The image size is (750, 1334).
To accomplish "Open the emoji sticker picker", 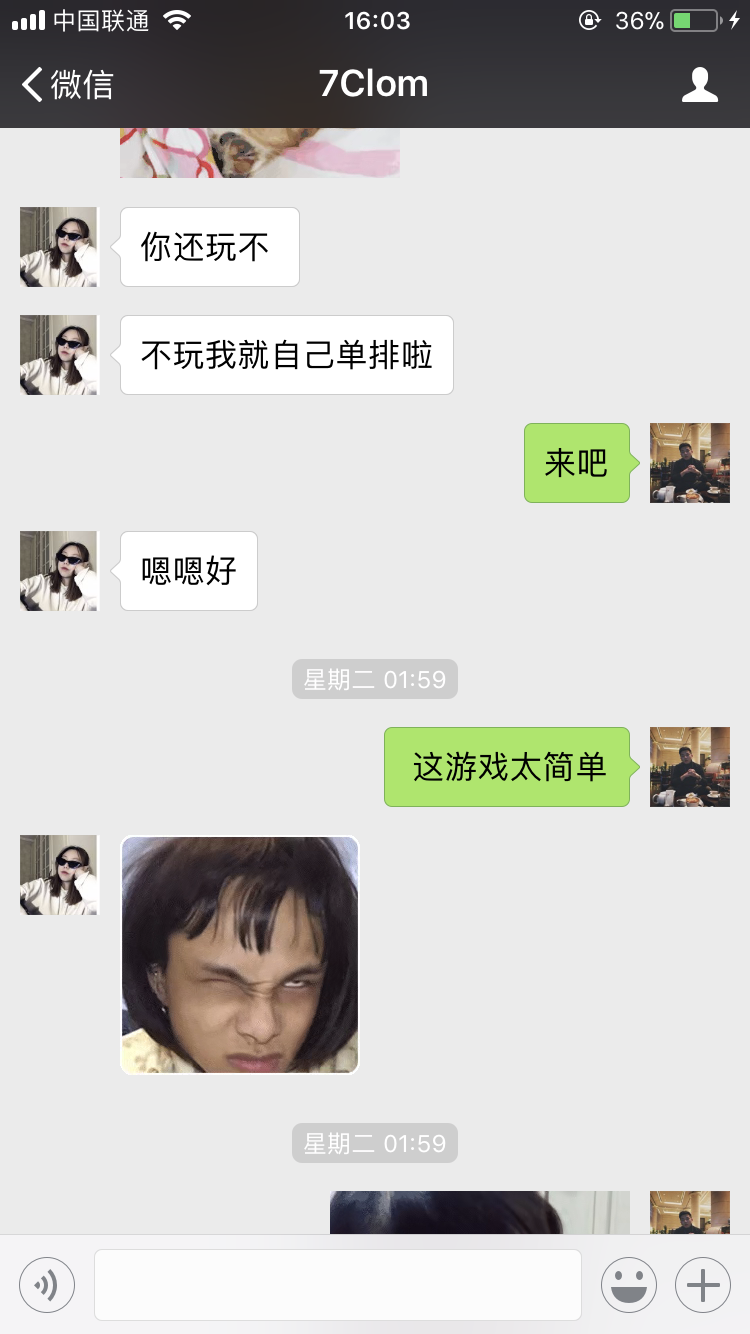I will pos(629,1284).
